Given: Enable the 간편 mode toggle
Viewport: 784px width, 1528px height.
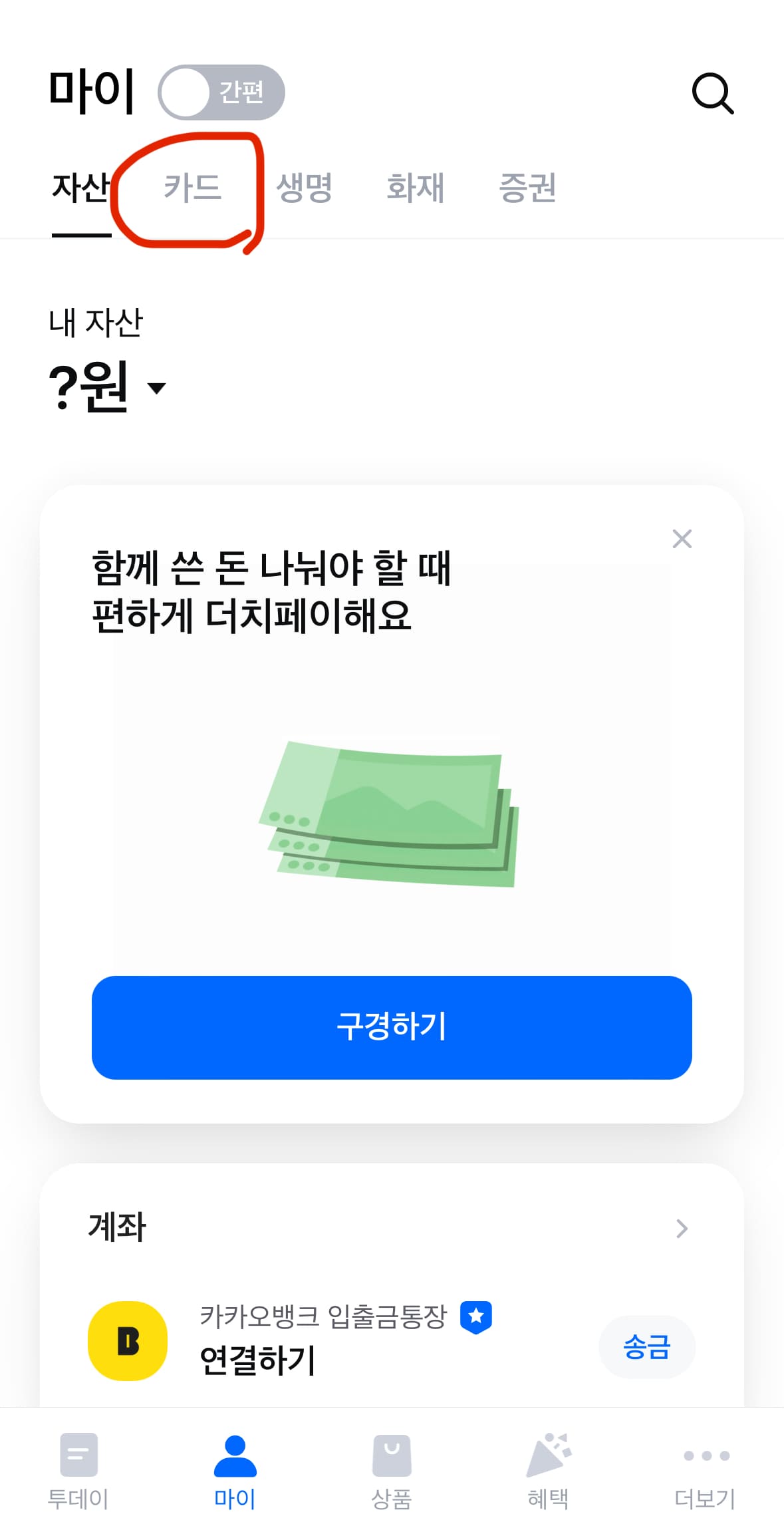Looking at the screenshot, I should (x=222, y=93).
